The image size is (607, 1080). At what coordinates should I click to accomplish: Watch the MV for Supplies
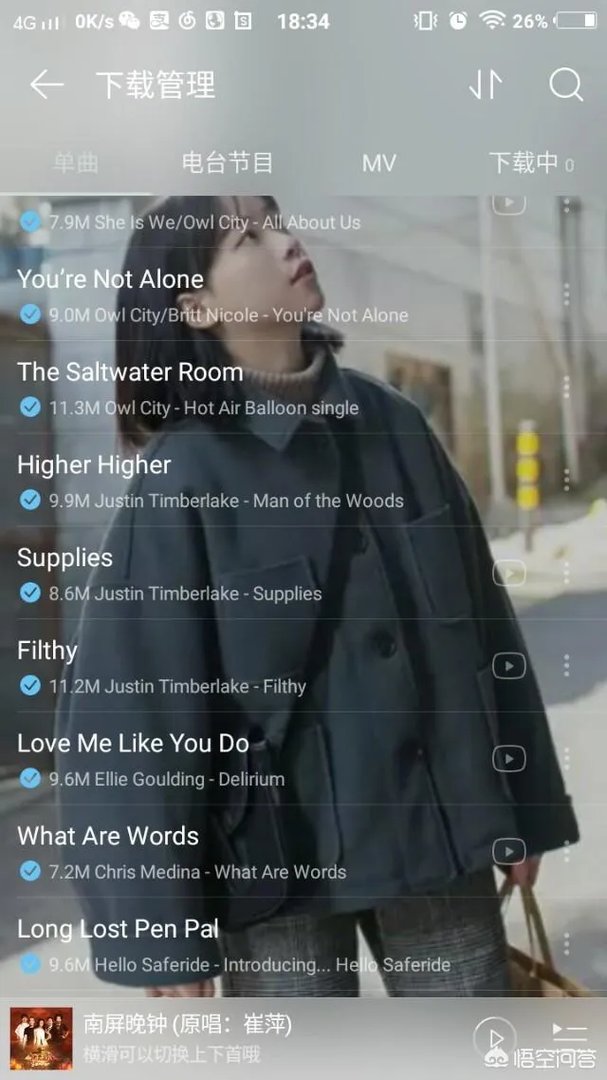pos(509,573)
